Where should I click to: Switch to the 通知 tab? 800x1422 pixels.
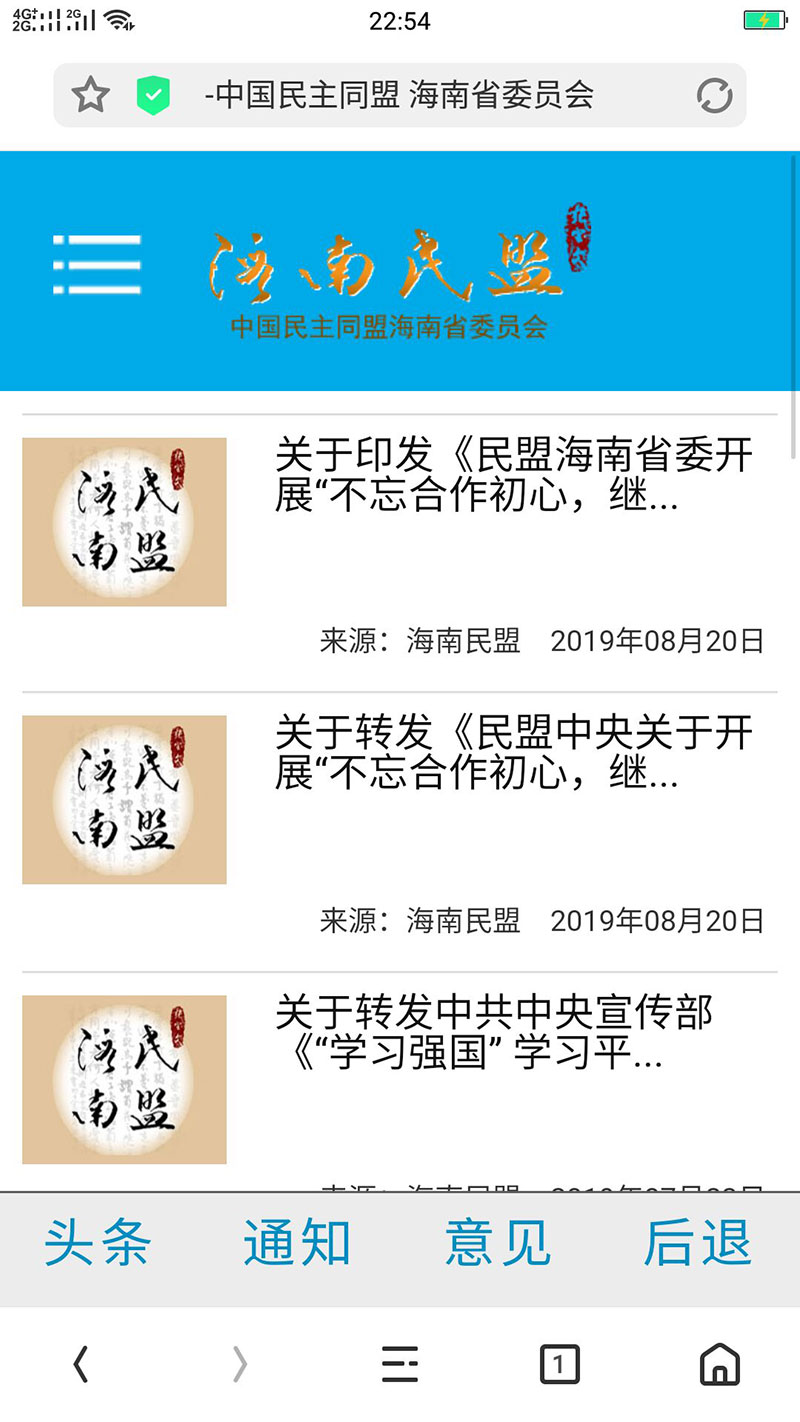[297, 1243]
